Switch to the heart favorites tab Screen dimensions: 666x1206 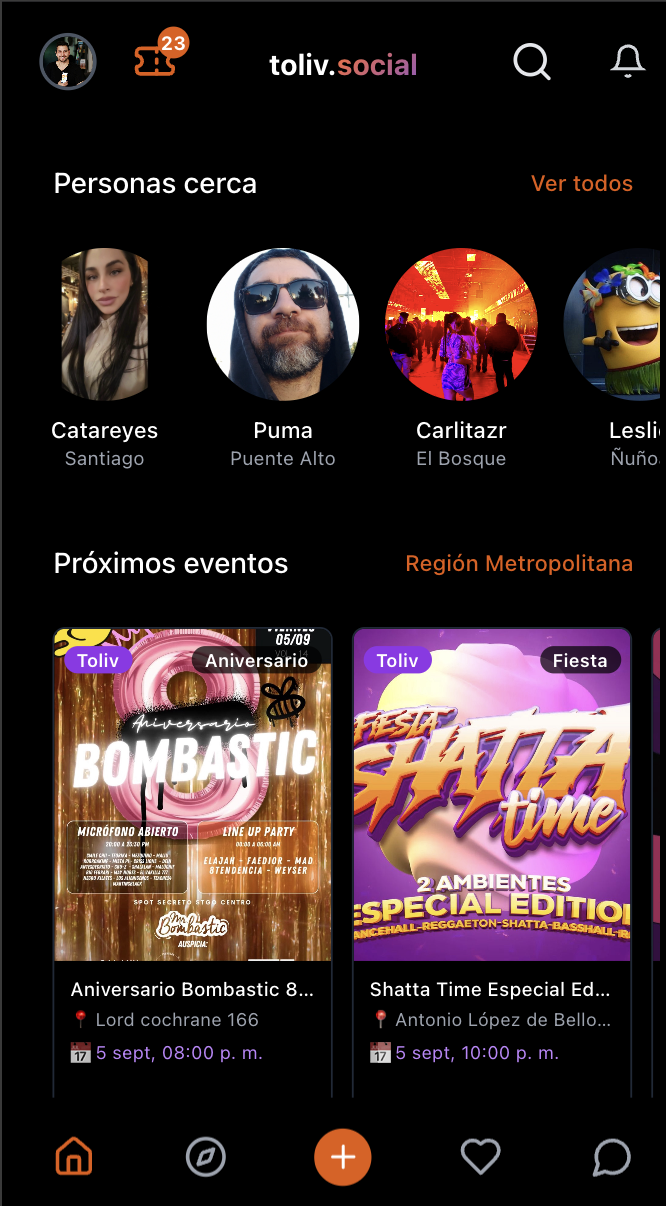tap(480, 1157)
